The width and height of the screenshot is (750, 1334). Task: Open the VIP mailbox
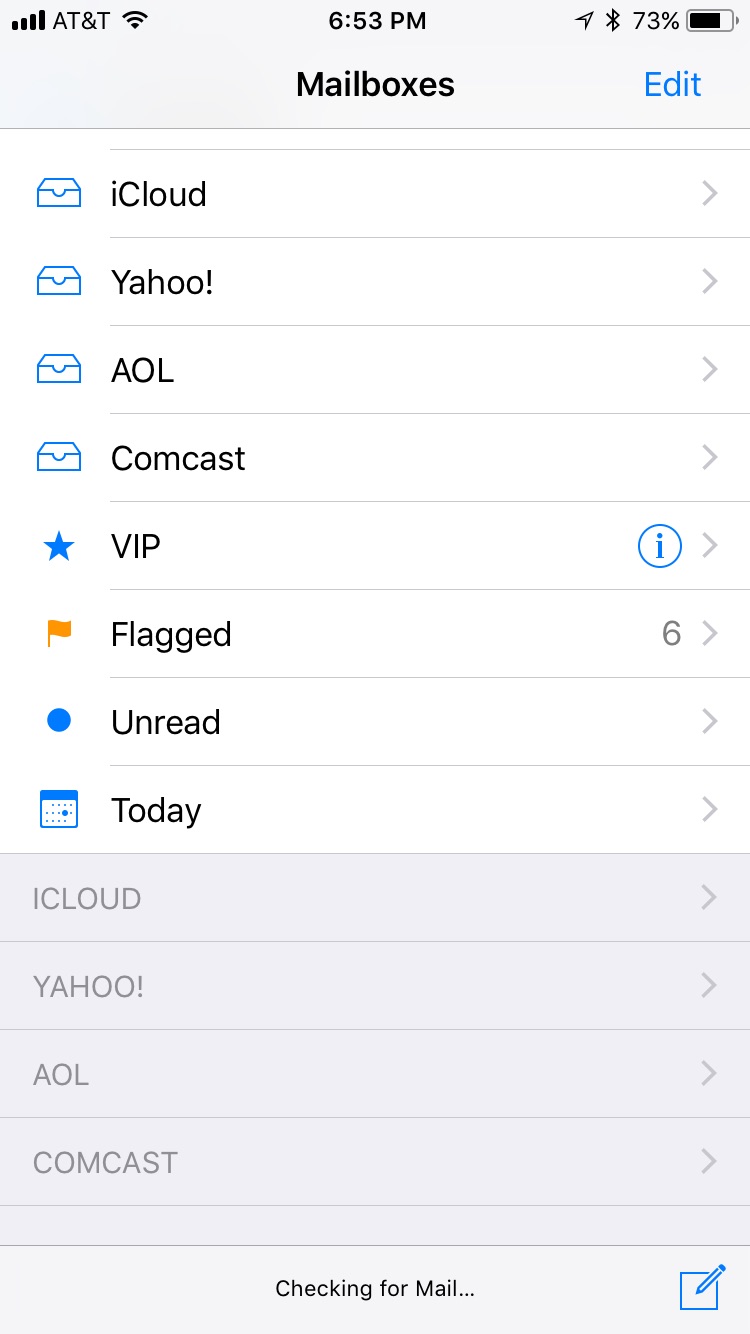(375, 546)
